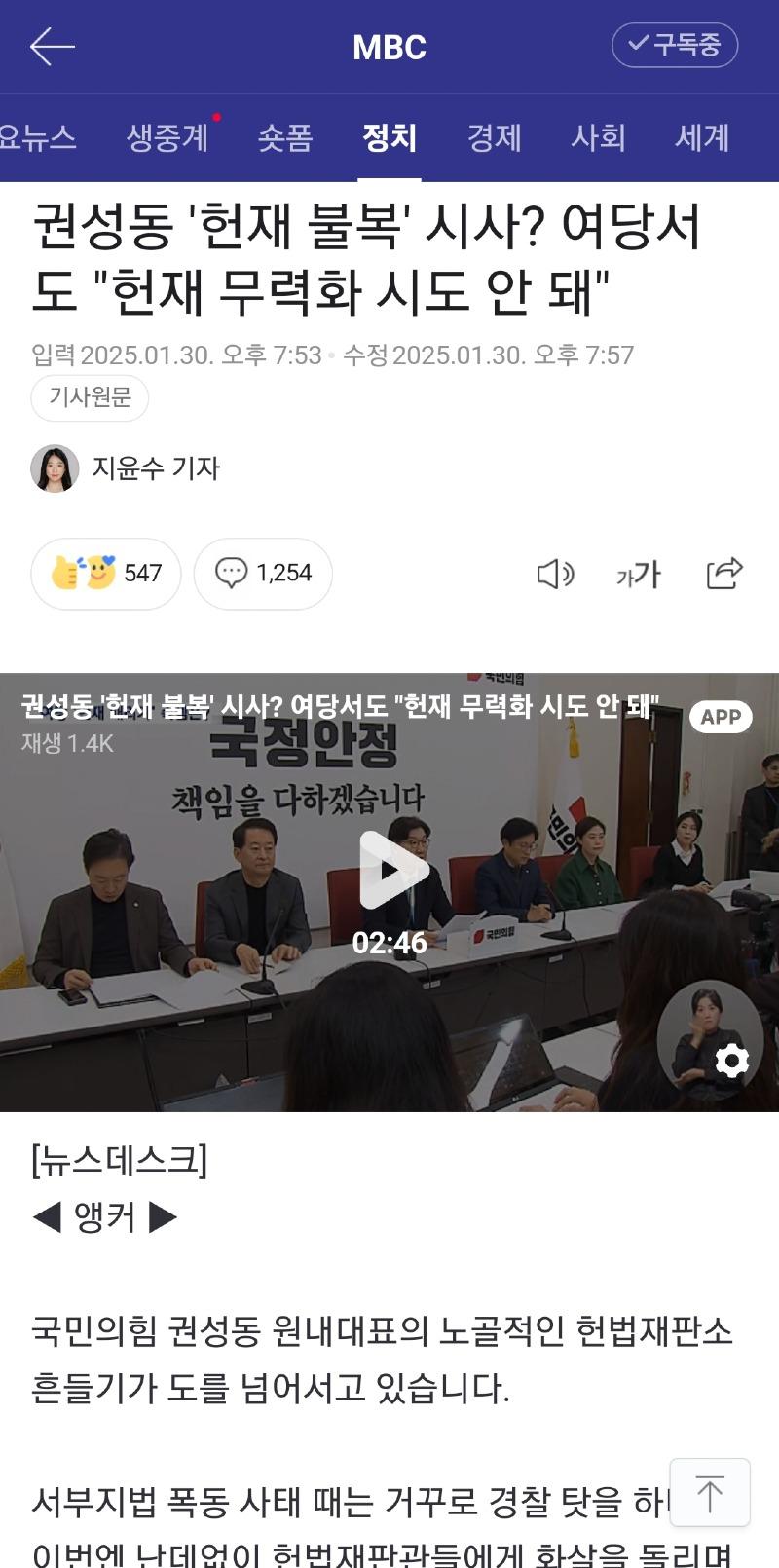The width and height of the screenshot is (779, 1568).
Task: Tap the reactions button showing 547
Action: 106,573
